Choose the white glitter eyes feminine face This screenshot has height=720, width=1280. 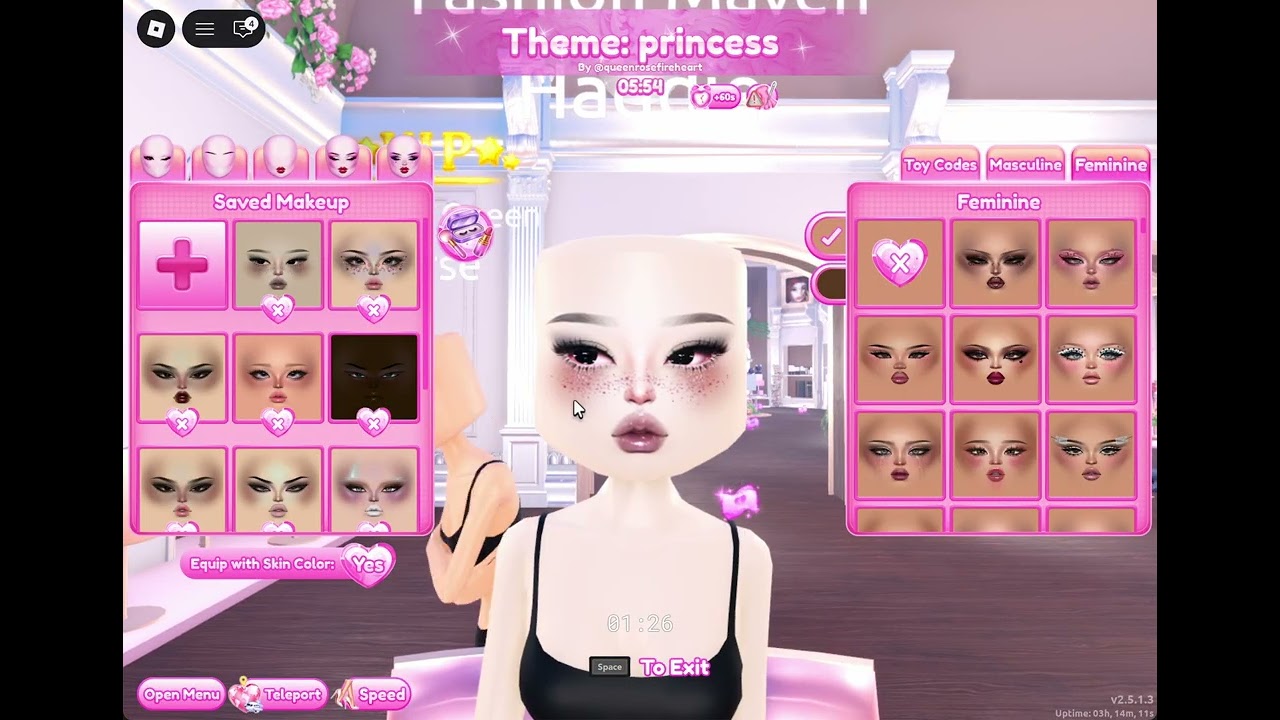1092,359
